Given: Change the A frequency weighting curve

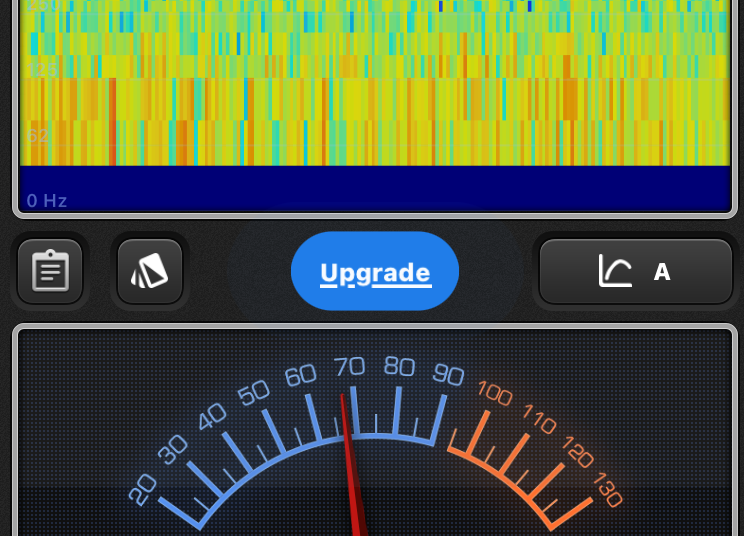Looking at the screenshot, I should pyautogui.click(x=636, y=271).
